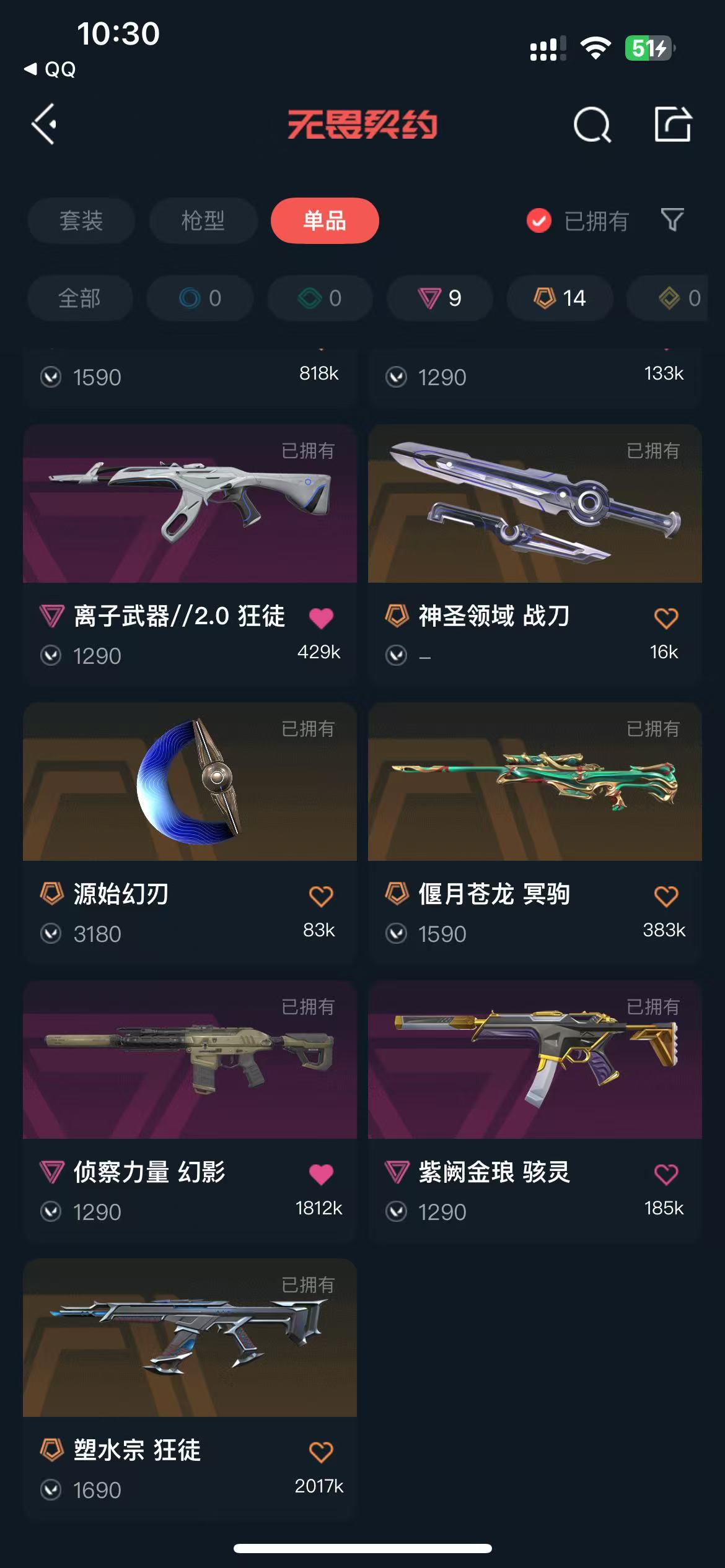725x1568 pixels.
Task: Like the 源始幻刃 skin
Action: pos(321,896)
